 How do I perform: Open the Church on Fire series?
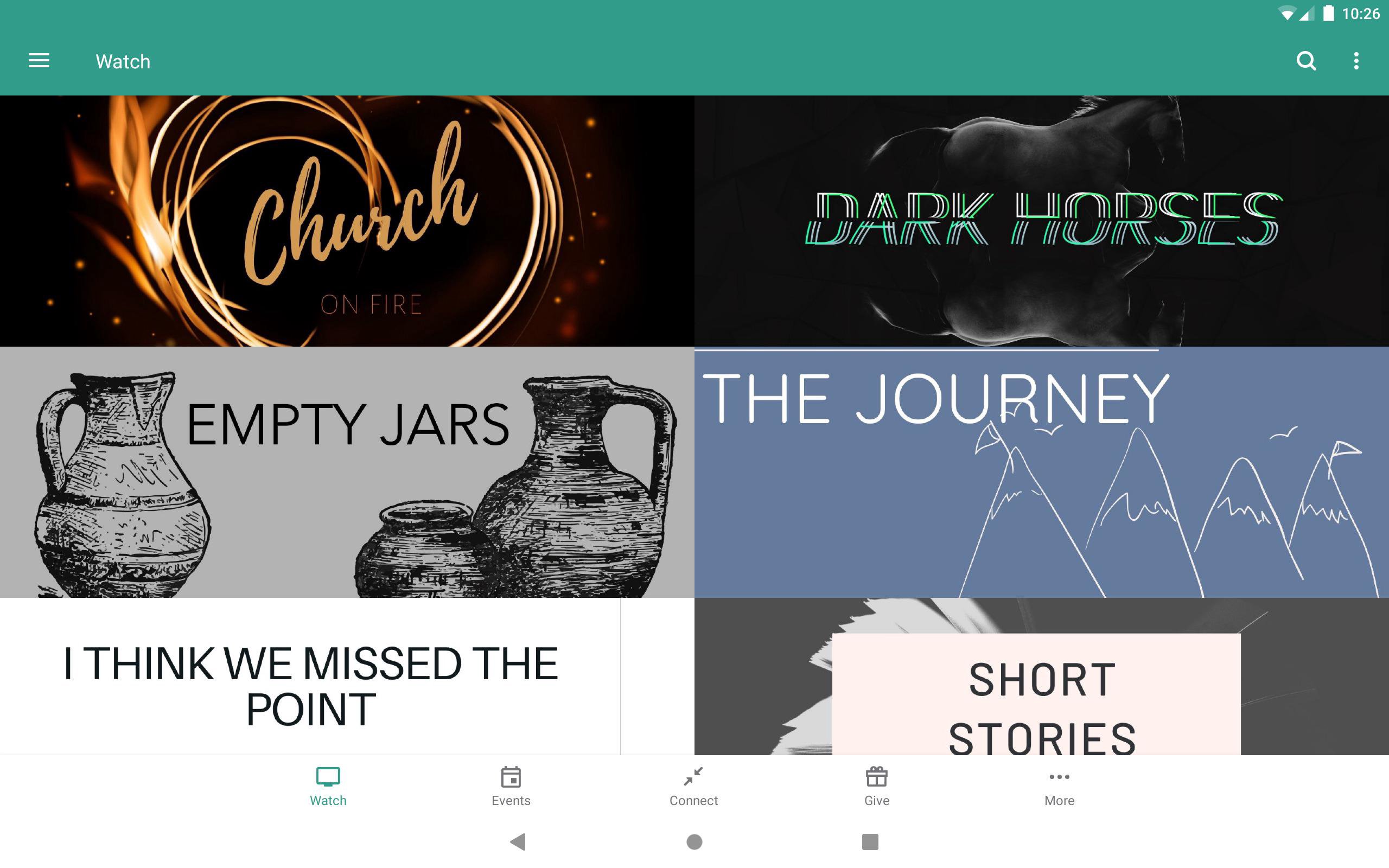(x=347, y=221)
